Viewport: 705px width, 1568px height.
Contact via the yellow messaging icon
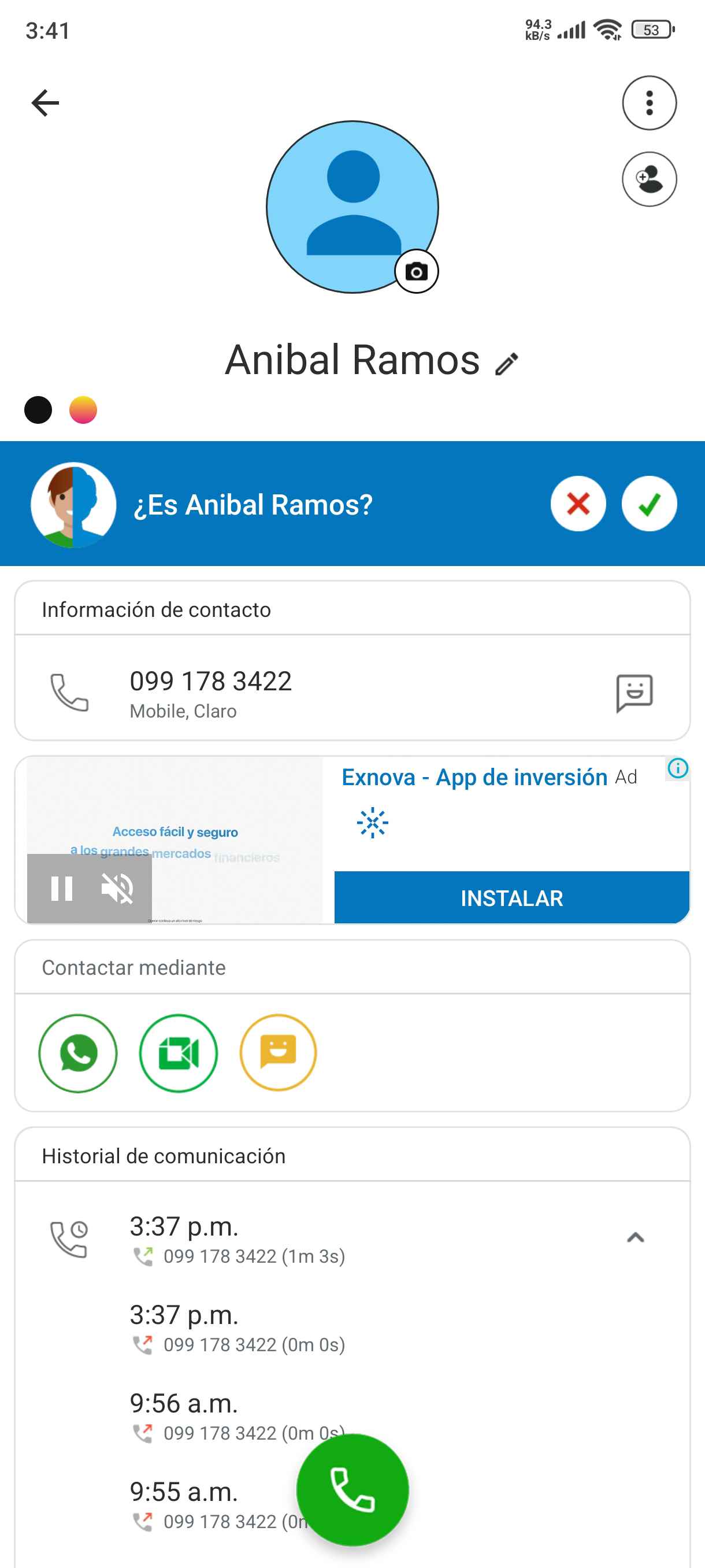click(278, 1053)
